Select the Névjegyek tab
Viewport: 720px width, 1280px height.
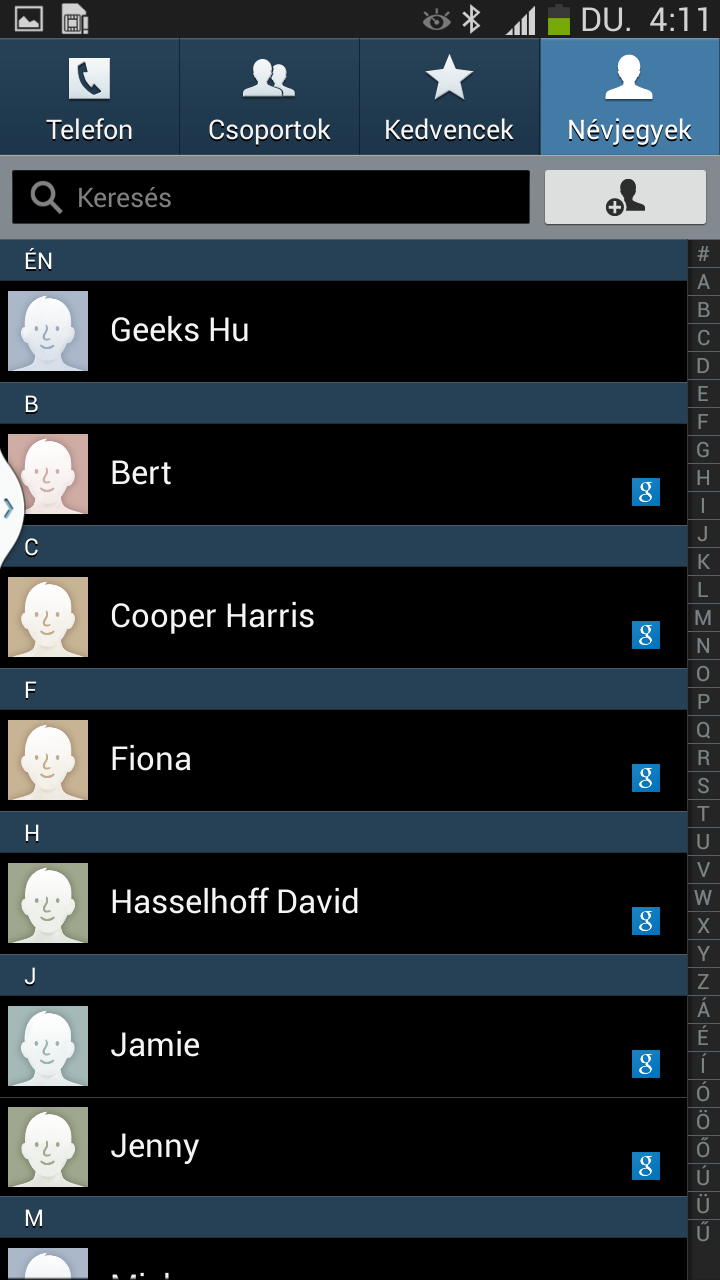pyautogui.click(x=629, y=98)
